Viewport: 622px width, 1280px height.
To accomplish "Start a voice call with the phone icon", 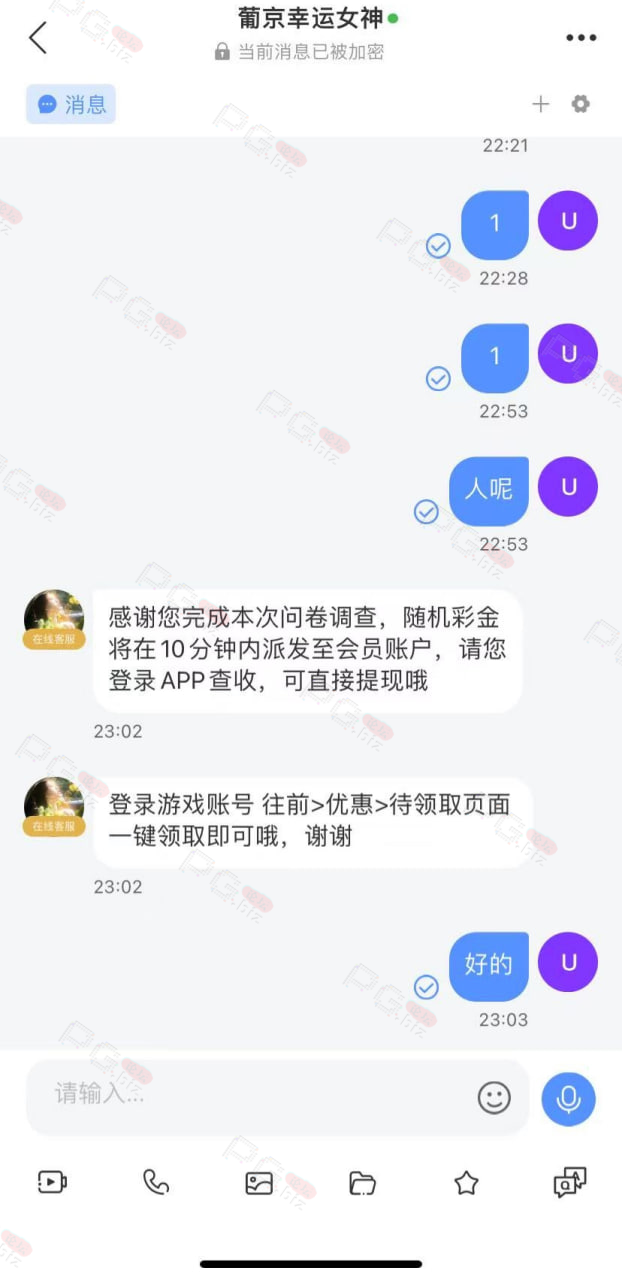I will 156,1183.
